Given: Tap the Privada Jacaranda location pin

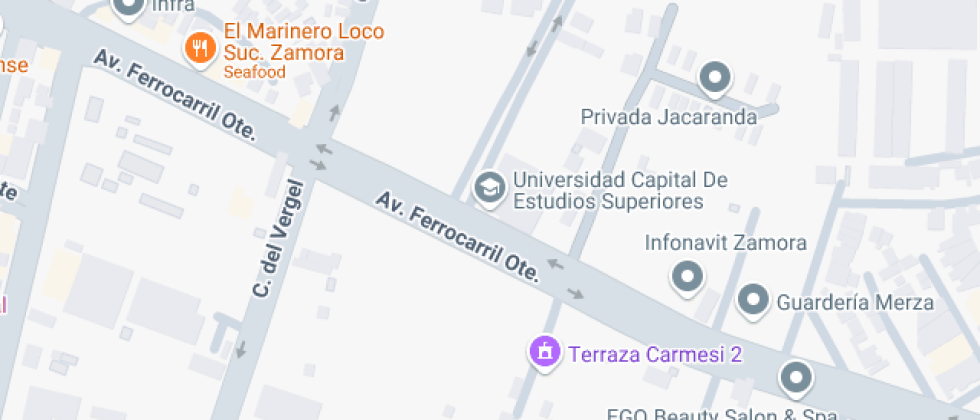Looking at the screenshot, I should tap(714, 77).
